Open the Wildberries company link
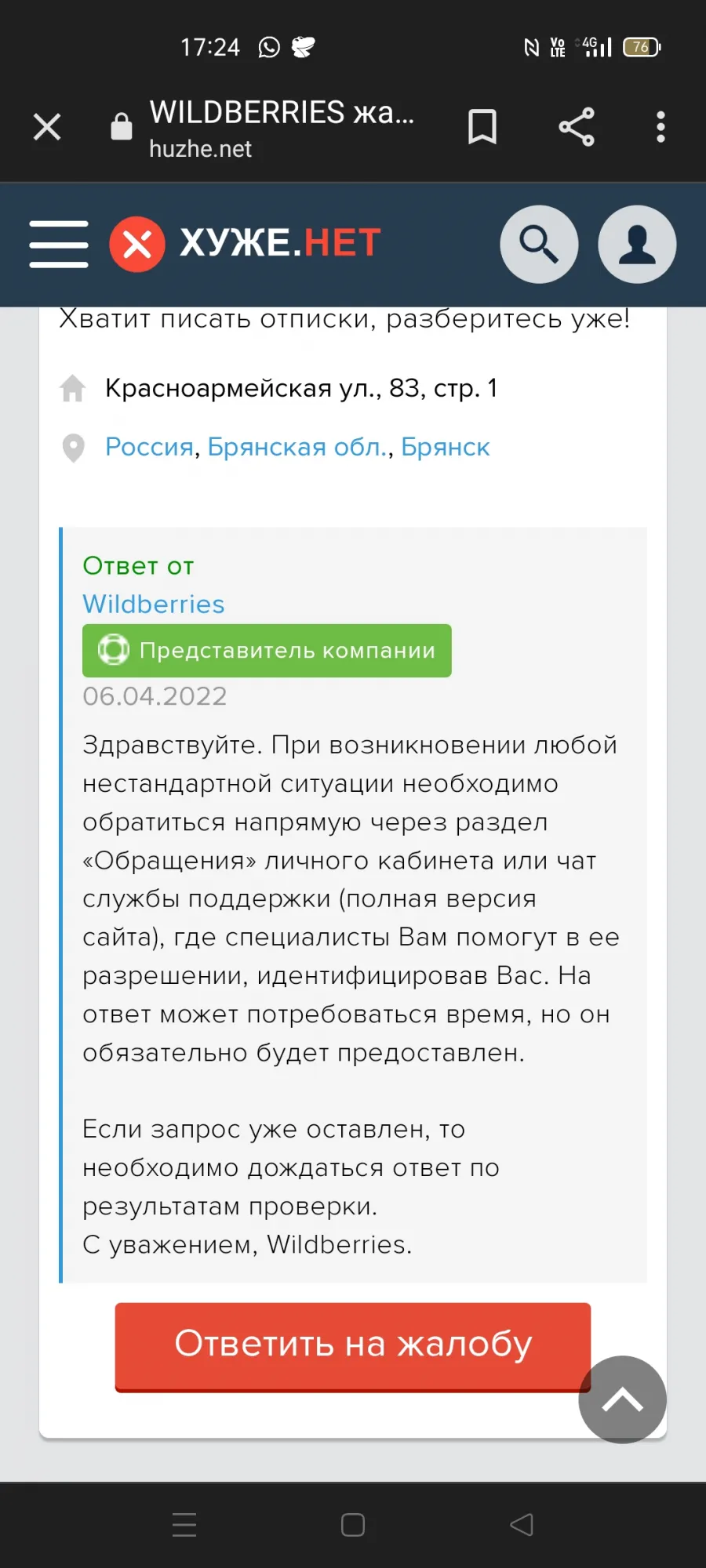 point(154,604)
